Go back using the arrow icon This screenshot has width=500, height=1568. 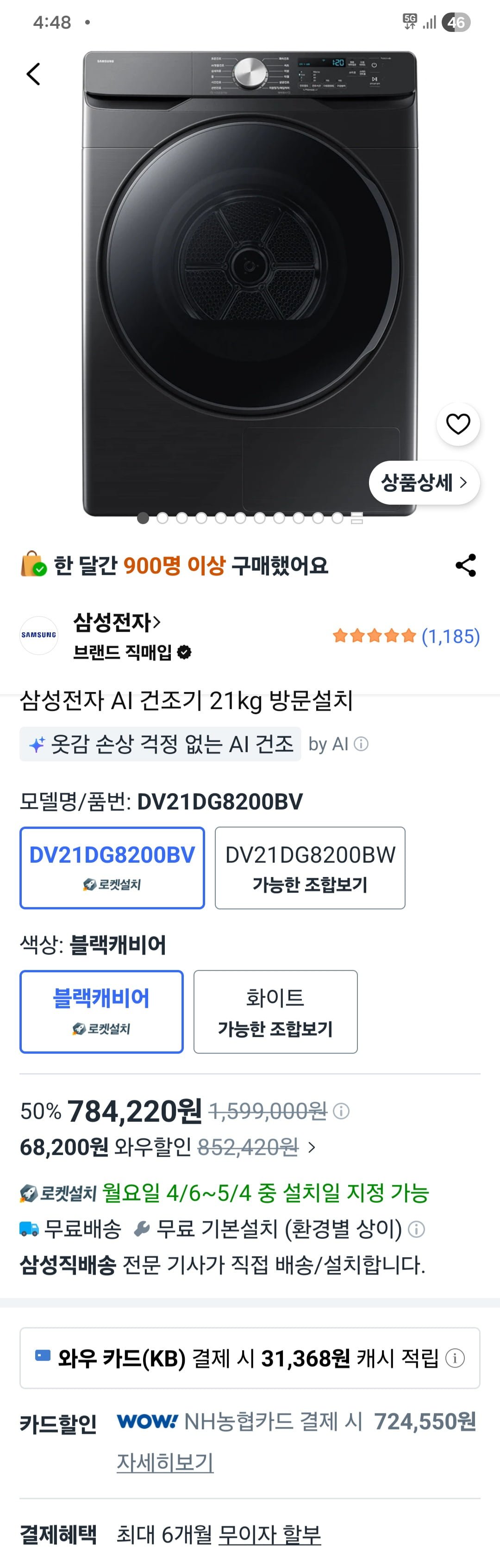[33, 74]
